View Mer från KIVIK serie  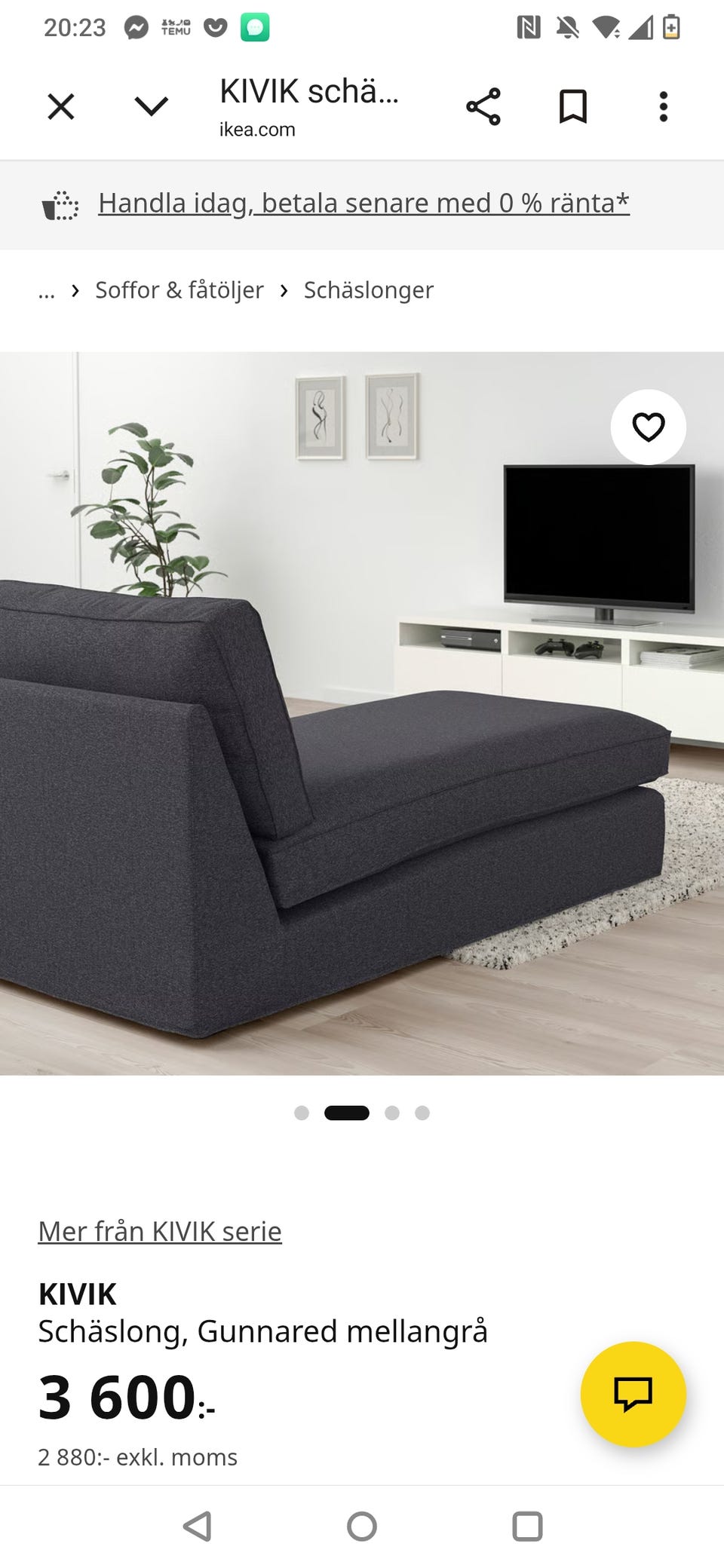(159, 1230)
